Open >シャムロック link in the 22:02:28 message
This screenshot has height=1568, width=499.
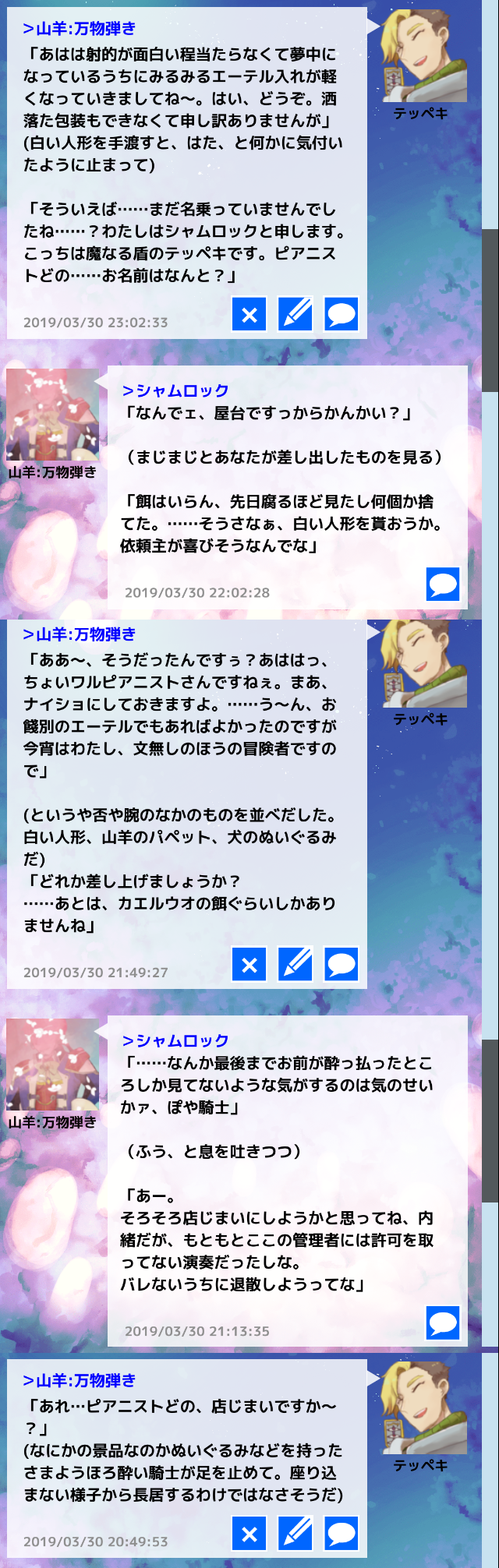coord(175,390)
